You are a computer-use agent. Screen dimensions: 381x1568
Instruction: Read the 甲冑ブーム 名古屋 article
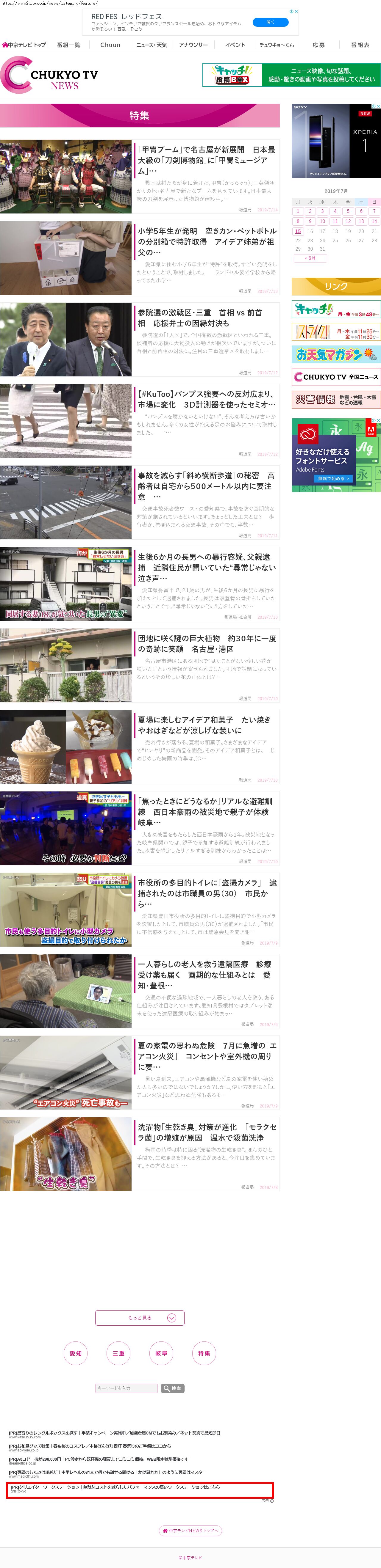point(206,159)
